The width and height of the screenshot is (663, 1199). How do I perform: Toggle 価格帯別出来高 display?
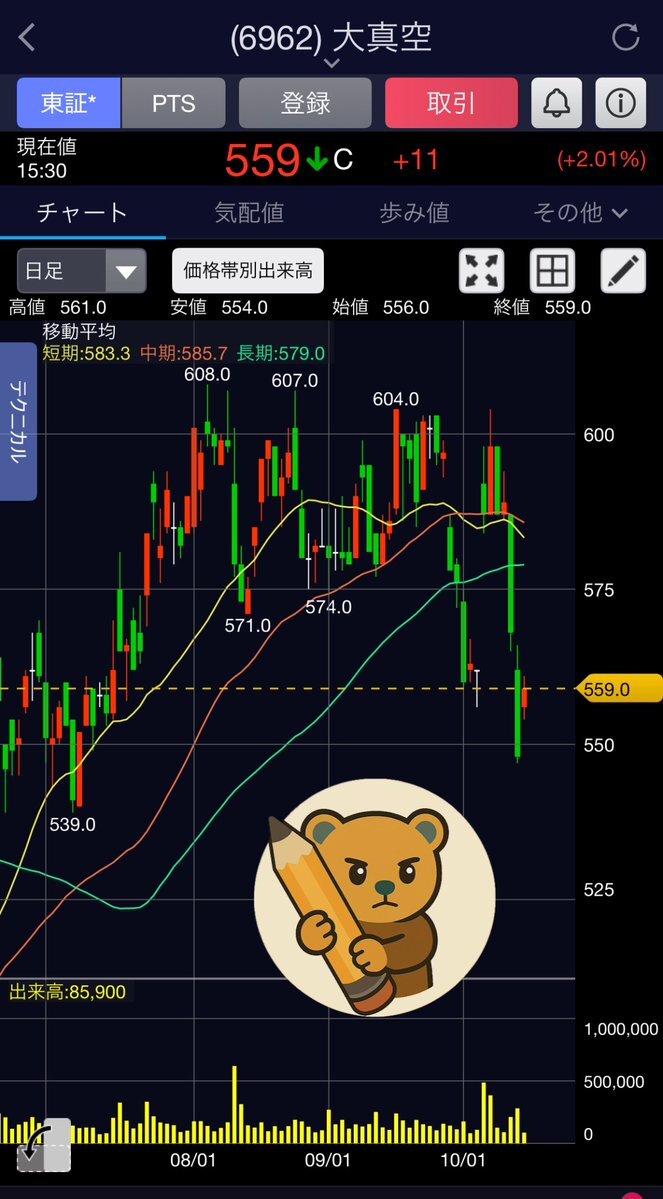[x=248, y=271]
